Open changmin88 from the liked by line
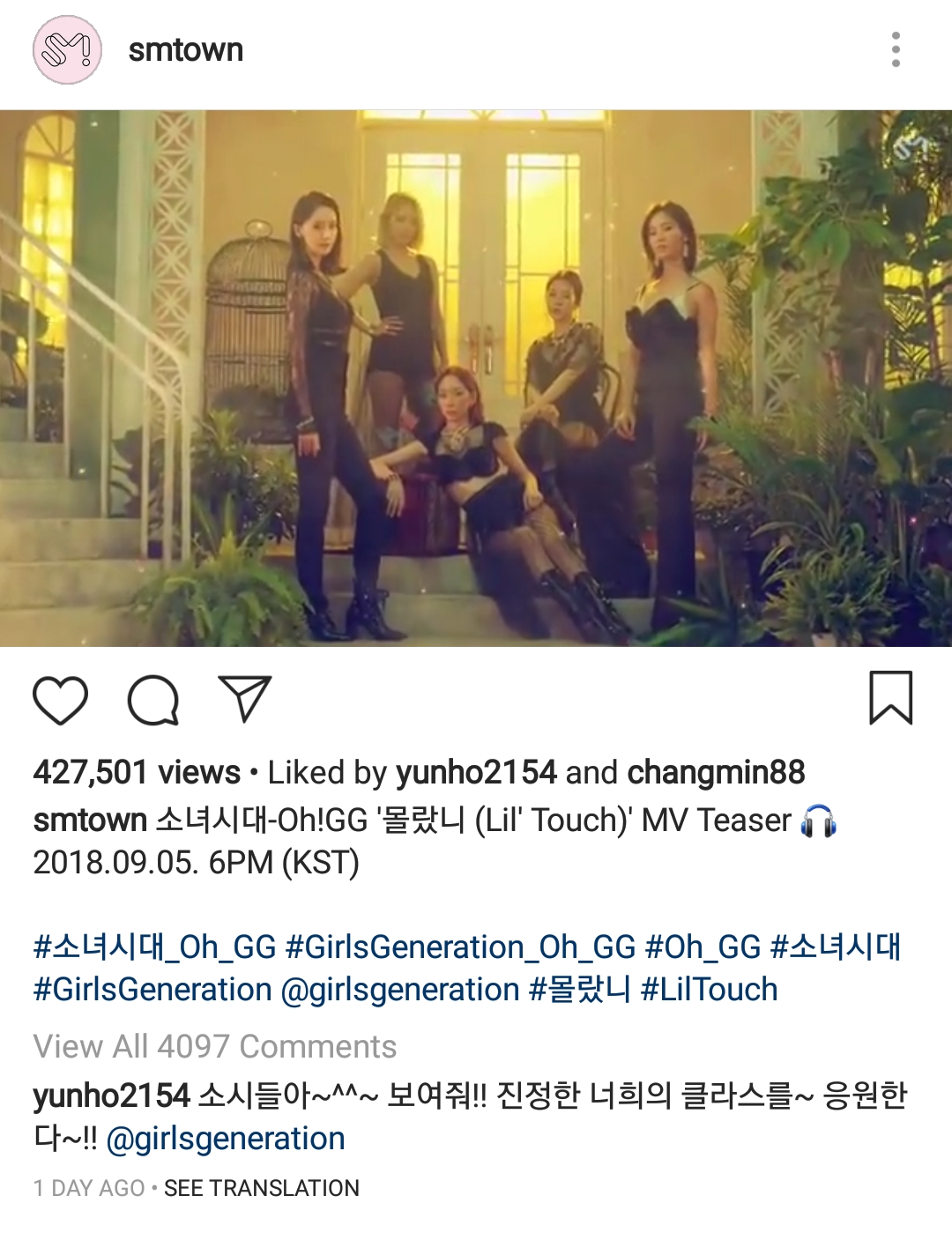This screenshot has width=952, height=1255. [x=716, y=773]
